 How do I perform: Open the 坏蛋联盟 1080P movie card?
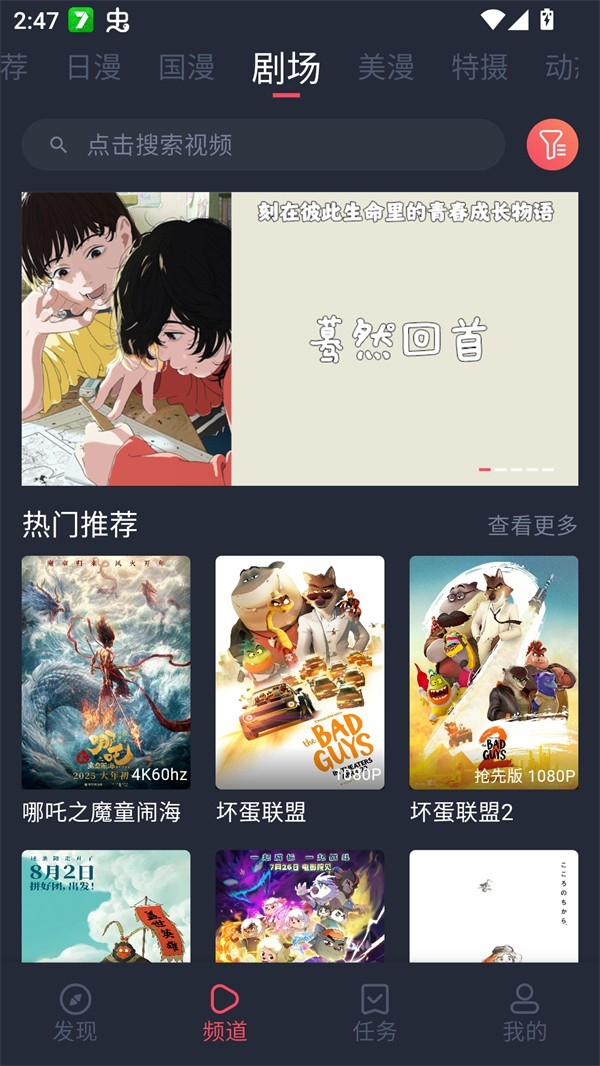(x=300, y=672)
